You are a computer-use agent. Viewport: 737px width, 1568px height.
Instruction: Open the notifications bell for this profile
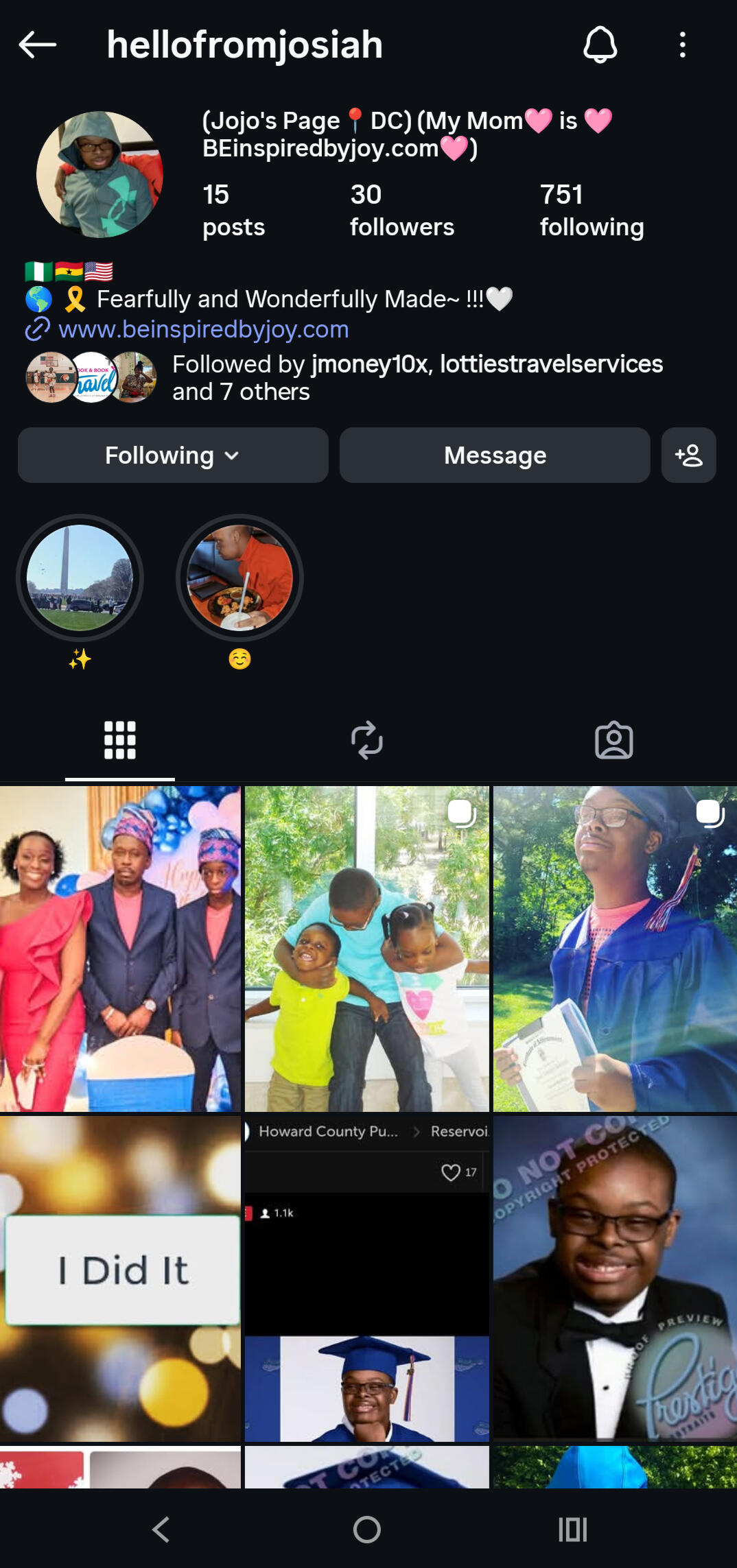point(600,45)
